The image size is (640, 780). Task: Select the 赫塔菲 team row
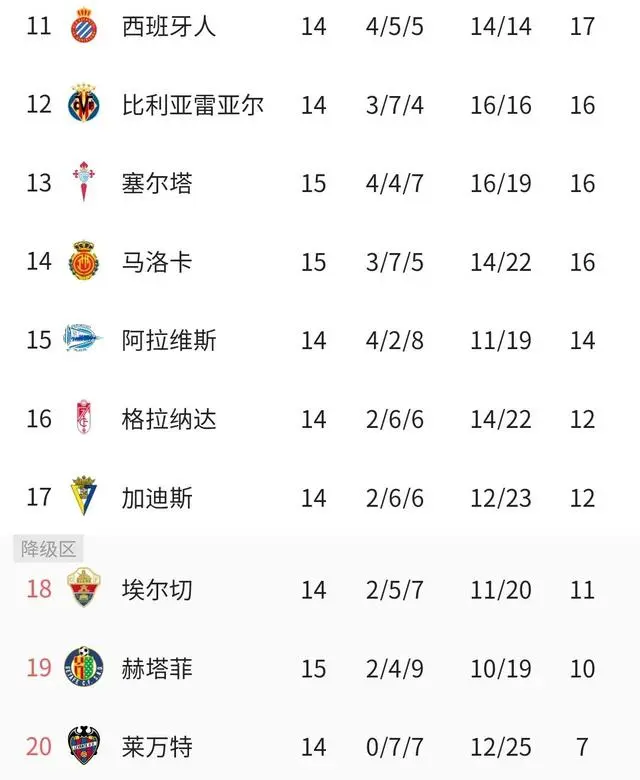coord(156,668)
